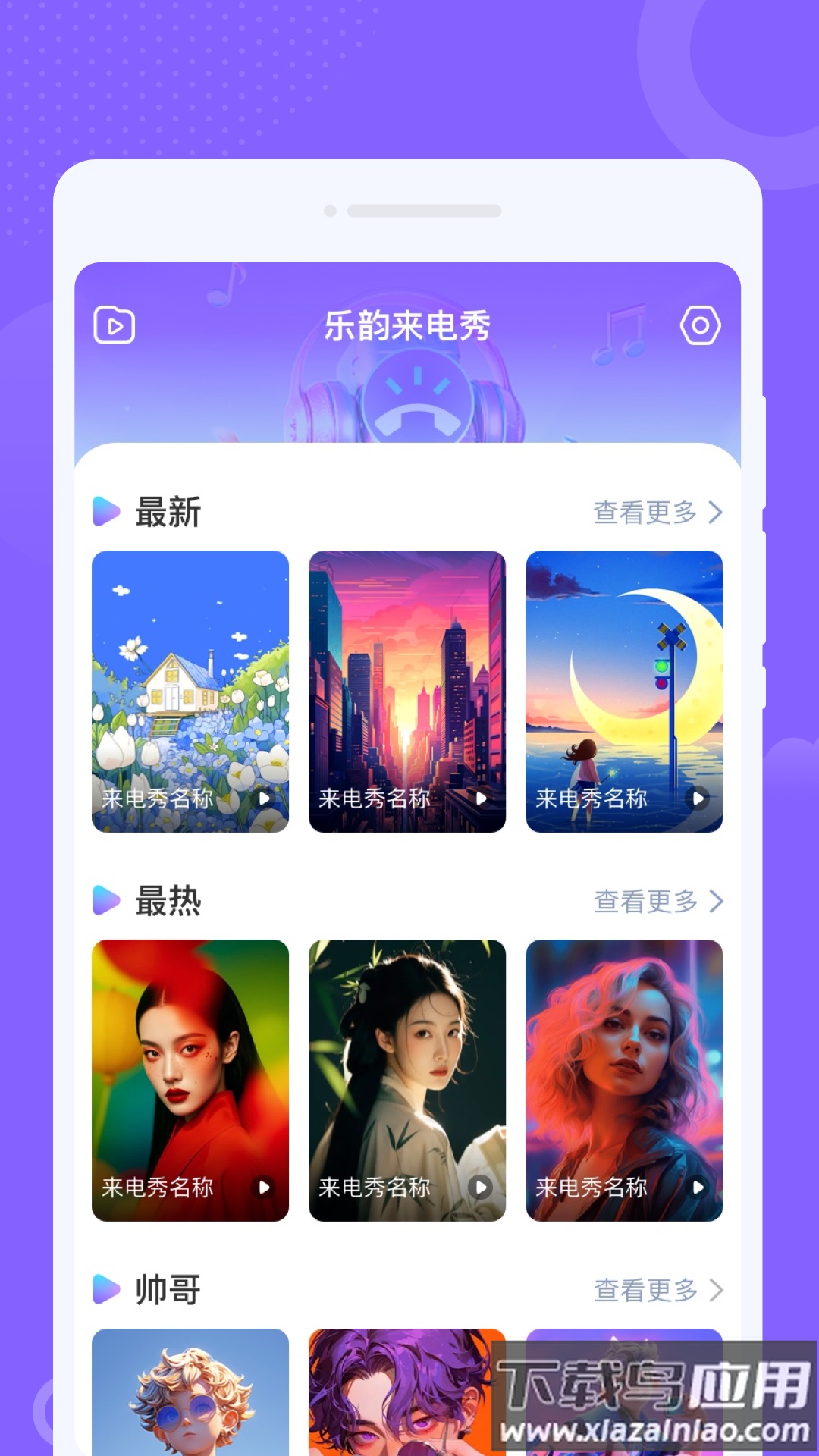Select the play triangle beside 帅哥 header
The width and height of the screenshot is (819, 1456).
click(x=108, y=1290)
